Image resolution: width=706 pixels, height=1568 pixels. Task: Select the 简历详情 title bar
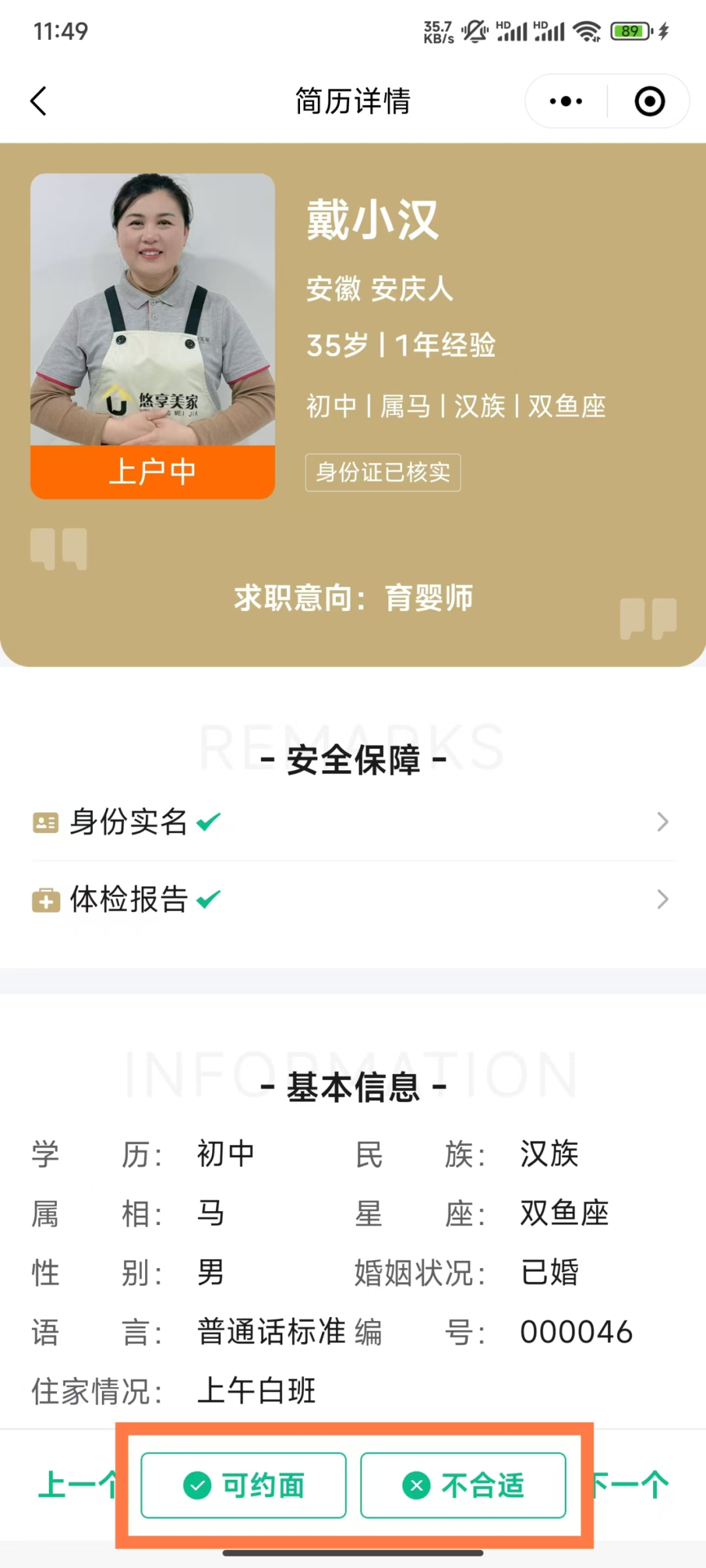(352, 101)
